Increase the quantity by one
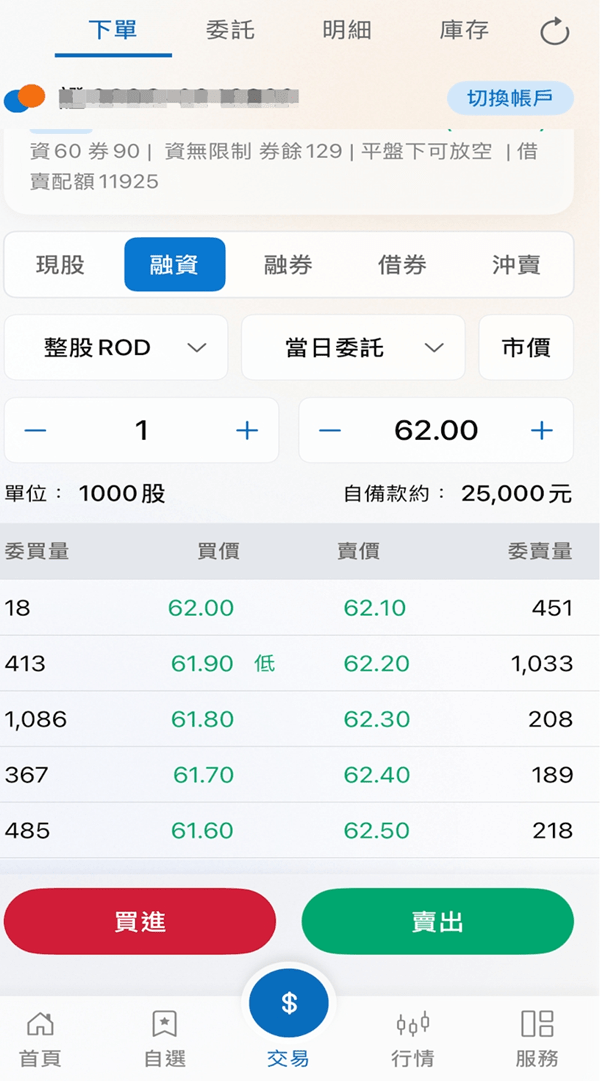Screen dimensions: 601x1081 tap(247, 431)
